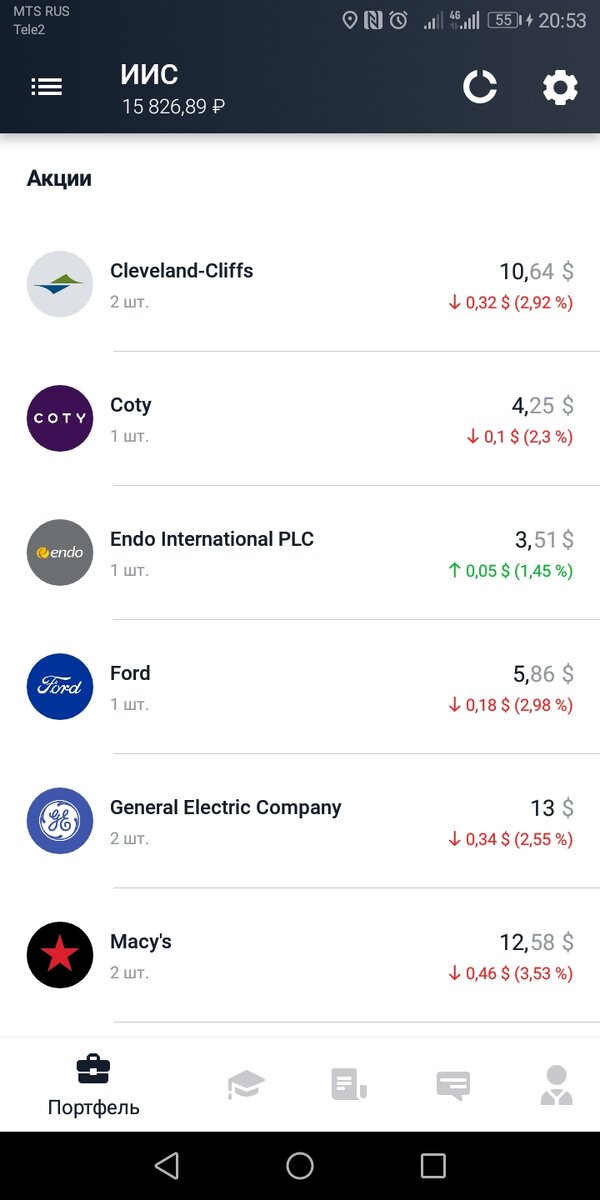Switch to the Портфель tab
600x1200 pixels.
(94, 1085)
